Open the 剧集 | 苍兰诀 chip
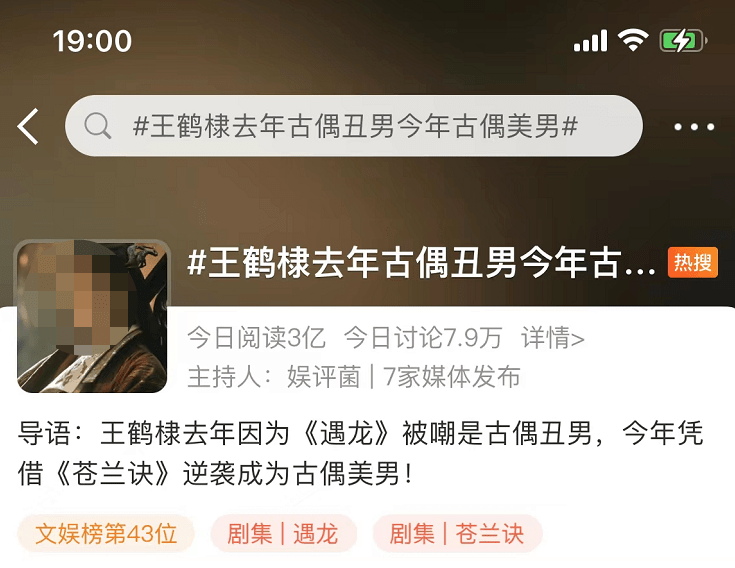This screenshot has width=735, height=568. click(457, 534)
